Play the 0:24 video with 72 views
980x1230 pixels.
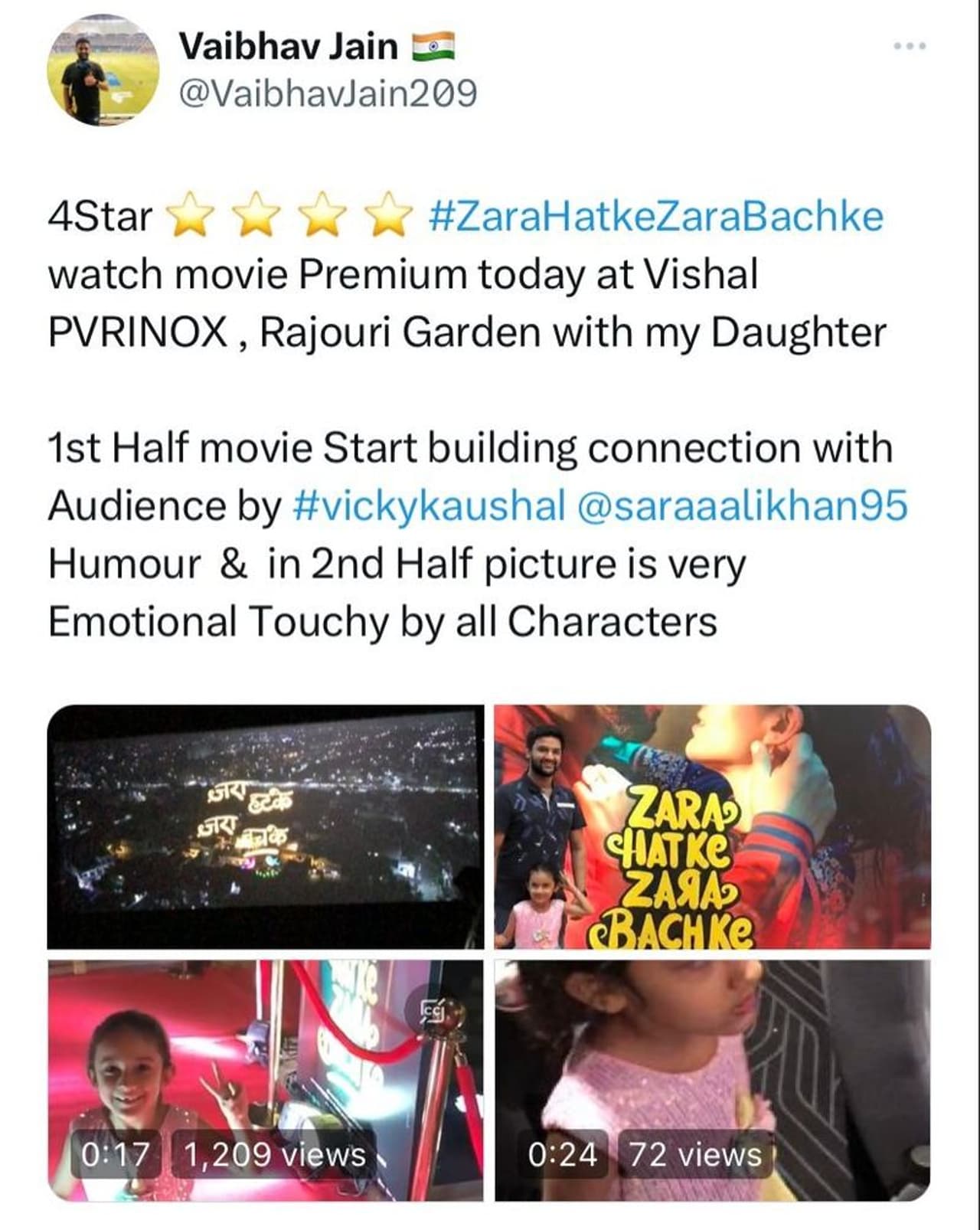click(712, 1078)
